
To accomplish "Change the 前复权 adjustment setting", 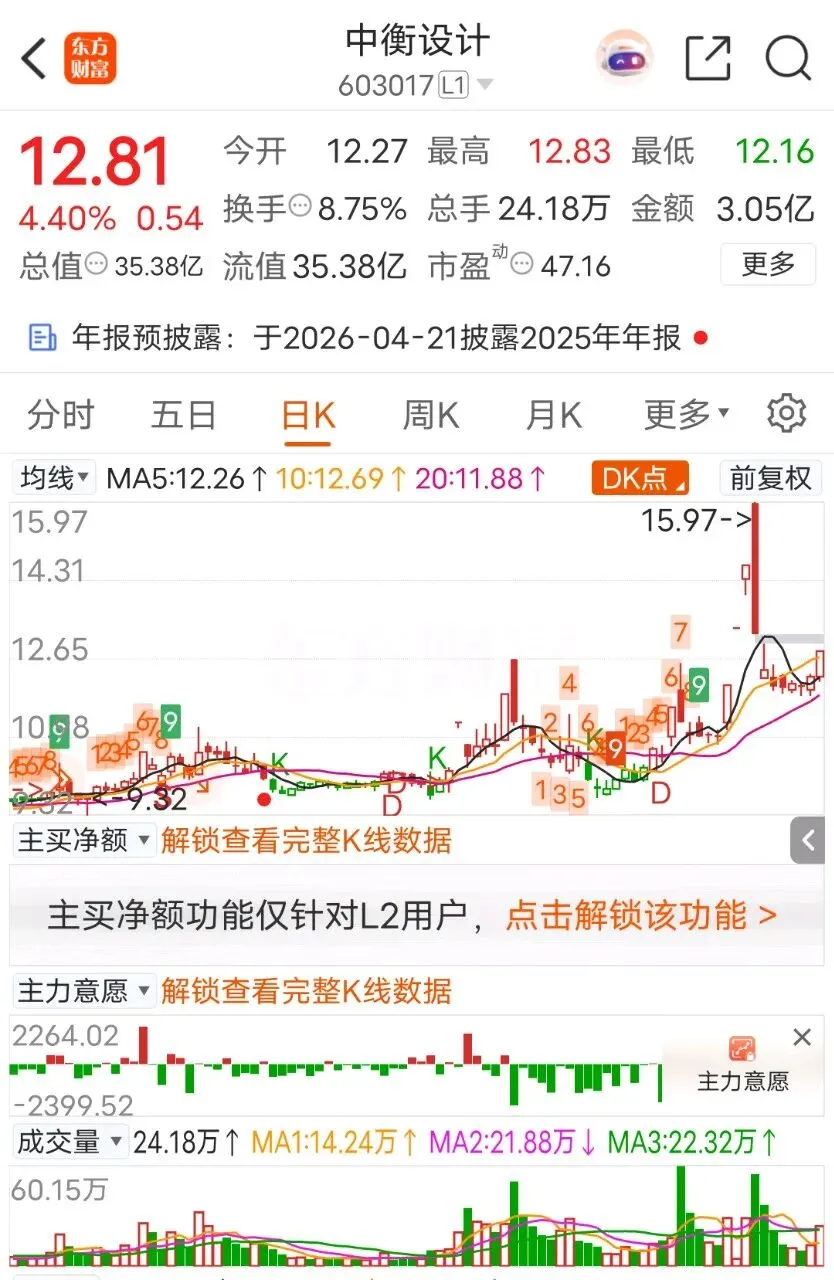I will (x=769, y=478).
